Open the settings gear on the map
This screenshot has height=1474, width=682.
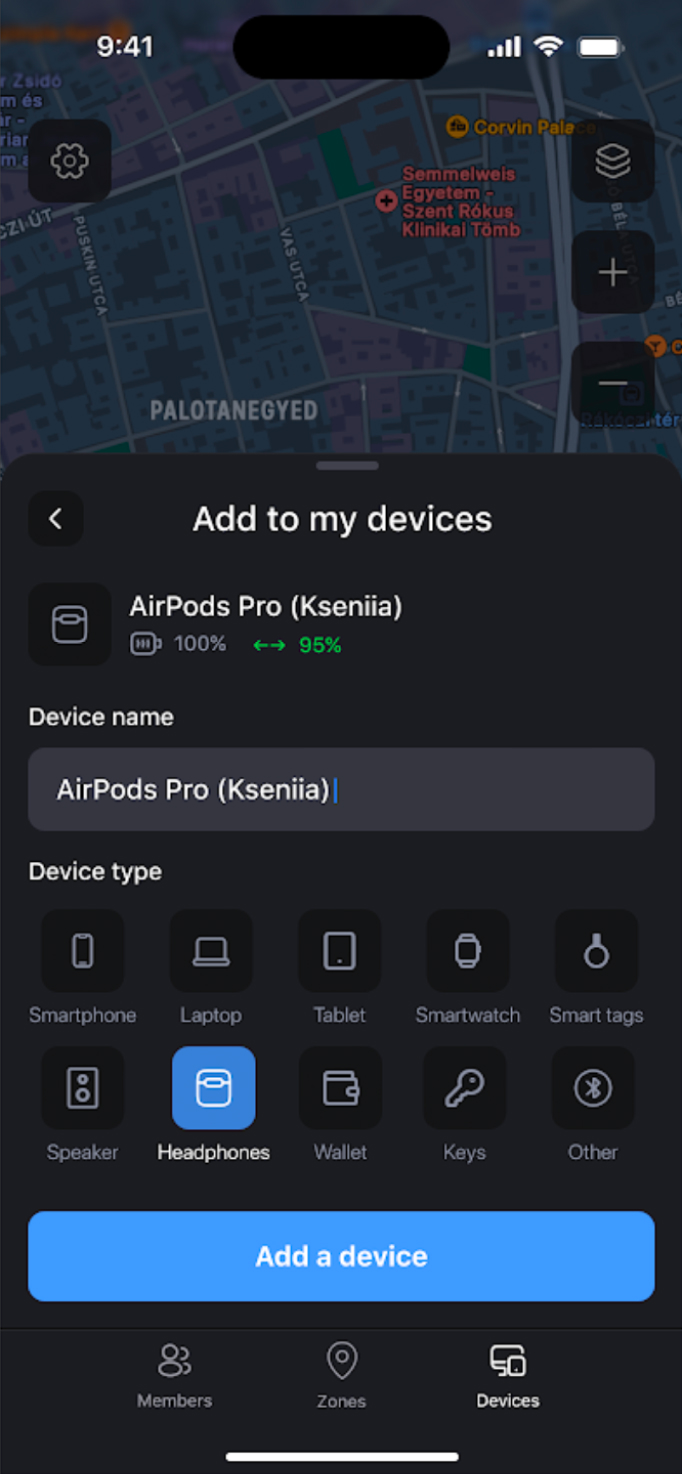69,161
